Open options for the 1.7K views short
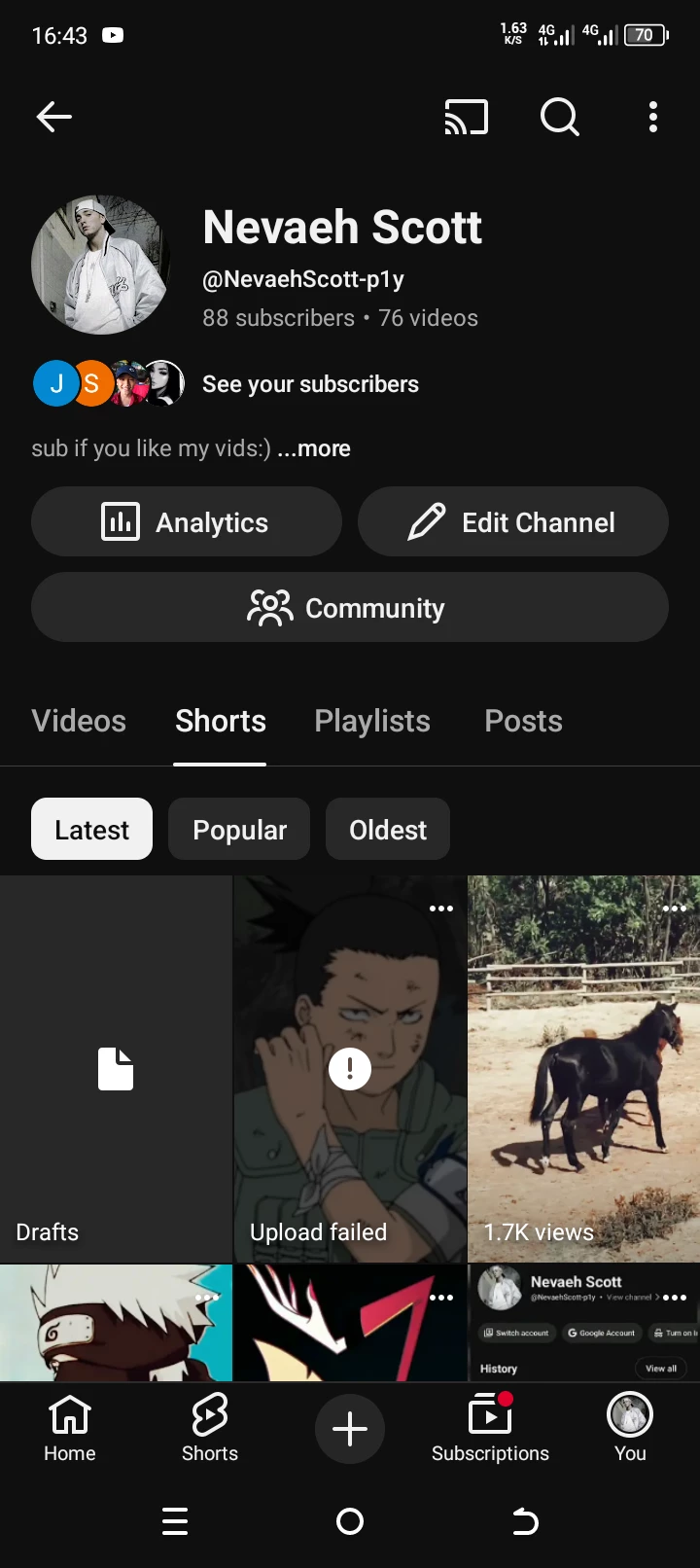Image resolution: width=700 pixels, height=1568 pixels. (674, 908)
